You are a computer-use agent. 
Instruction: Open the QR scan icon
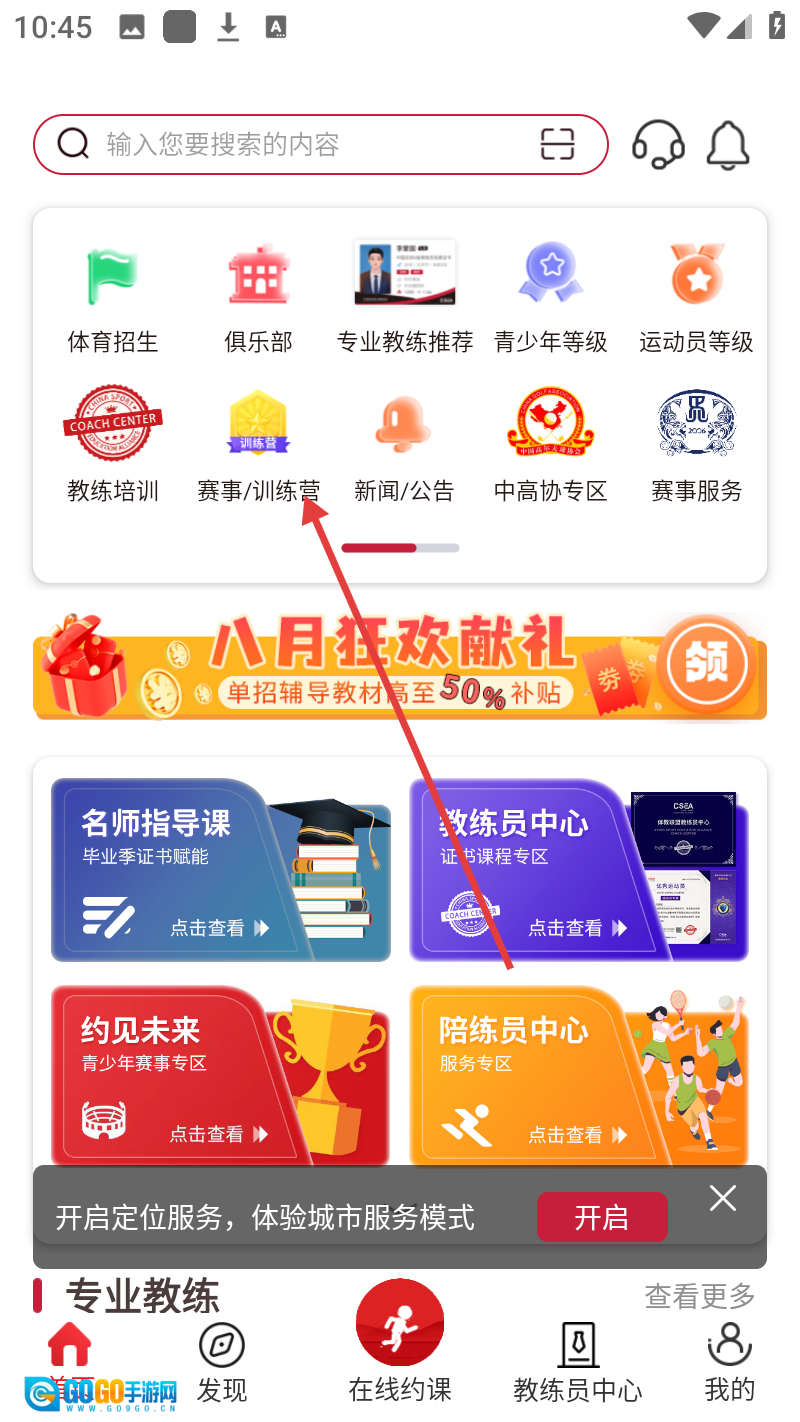pyautogui.click(x=558, y=145)
